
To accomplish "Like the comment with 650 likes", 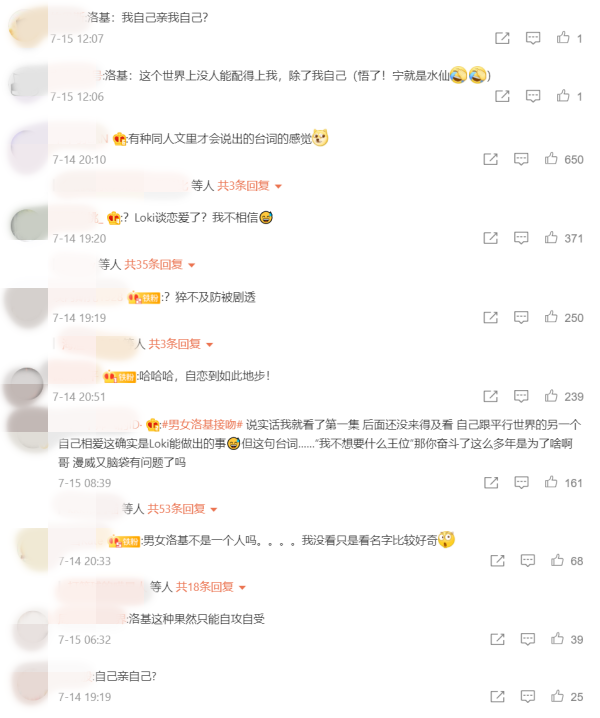I will click(x=551, y=159).
